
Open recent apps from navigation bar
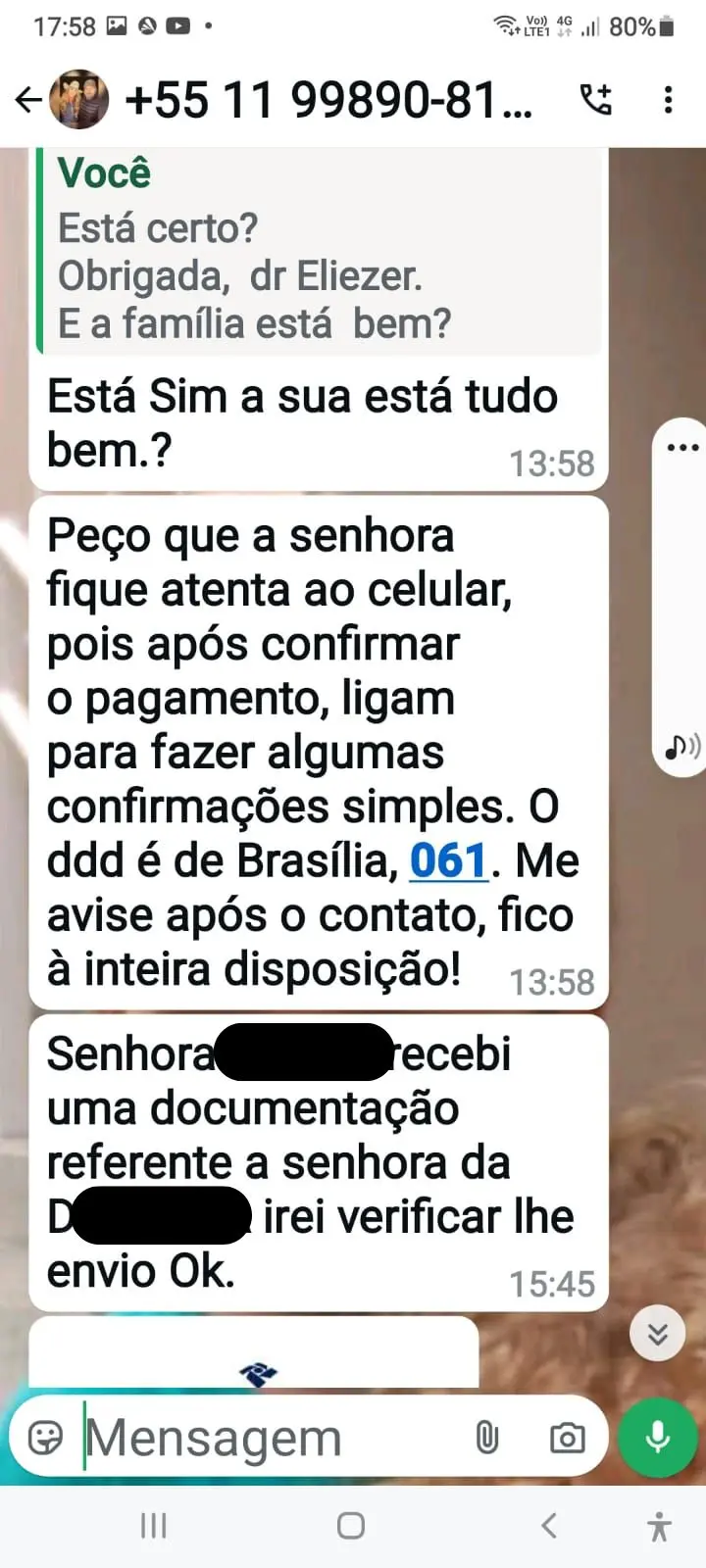pyautogui.click(x=154, y=1526)
